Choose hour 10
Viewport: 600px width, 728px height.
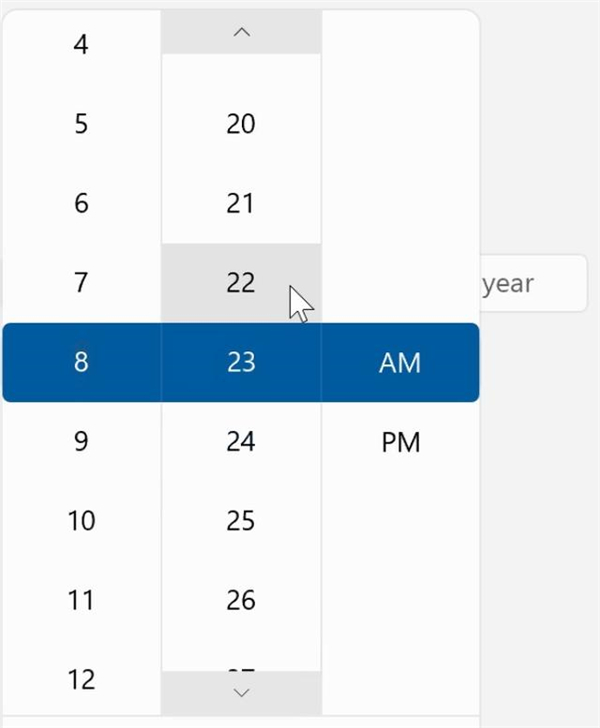click(81, 521)
